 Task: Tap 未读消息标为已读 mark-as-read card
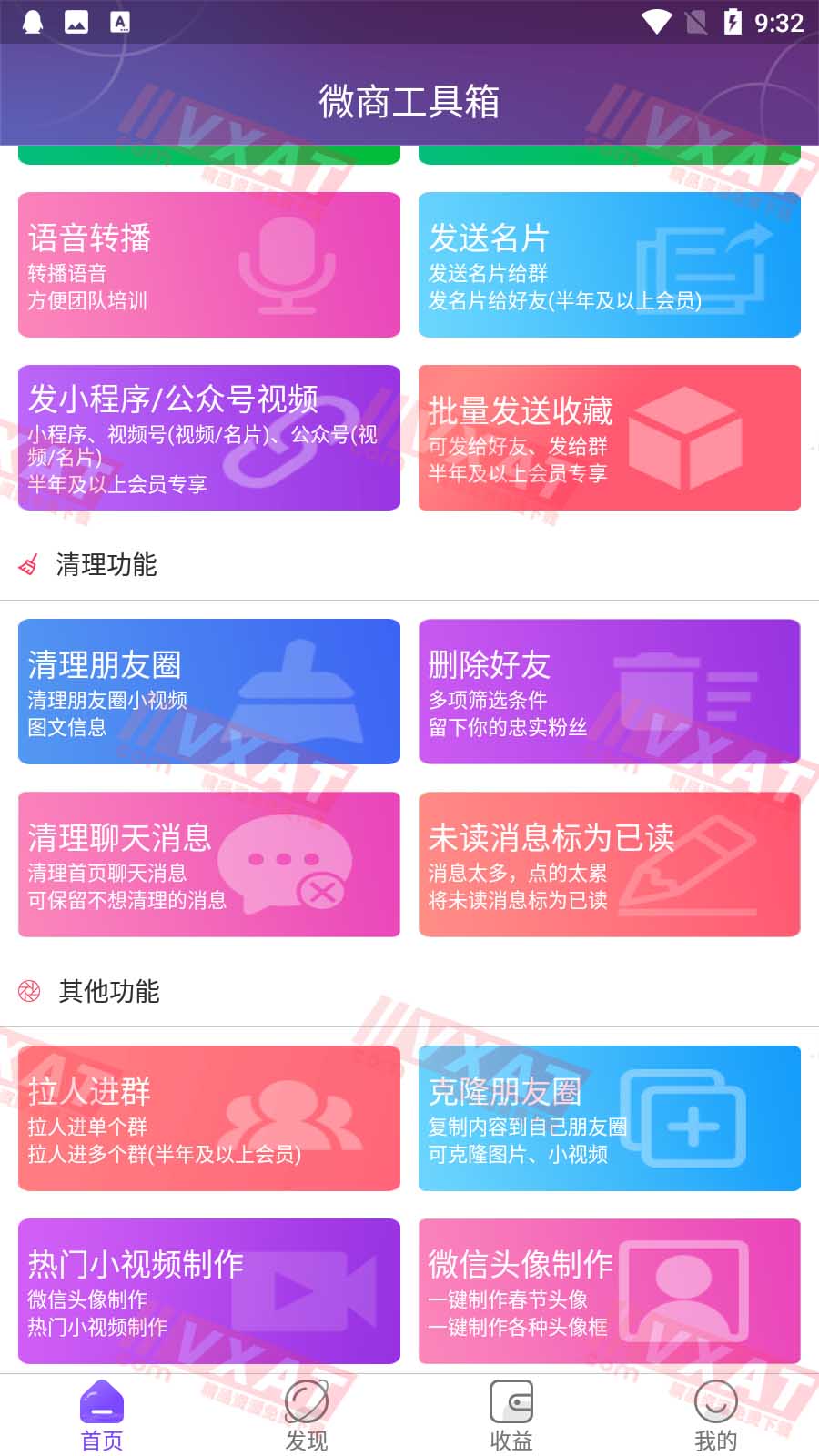(x=610, y=864)
